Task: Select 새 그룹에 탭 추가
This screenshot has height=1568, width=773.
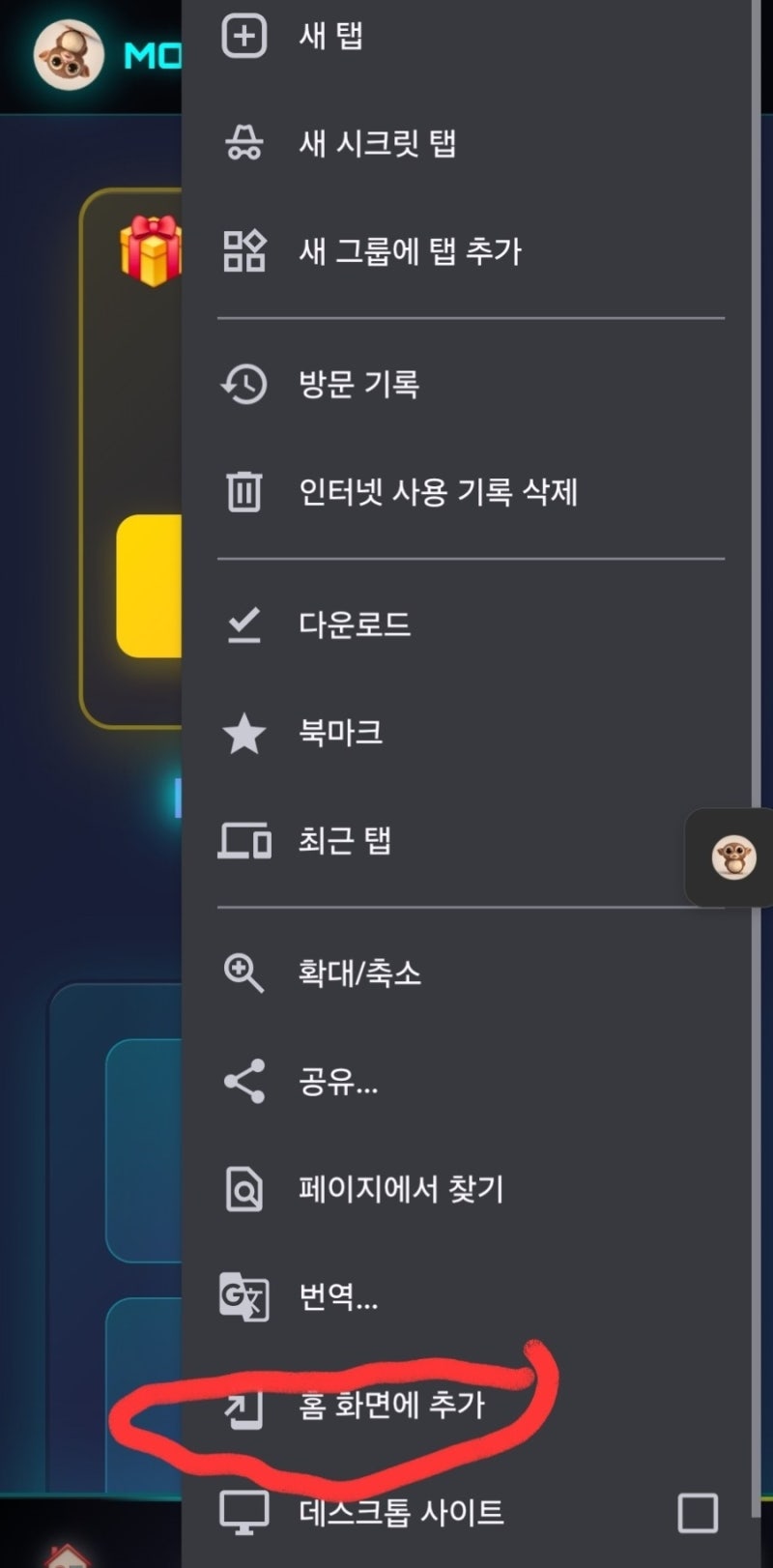Action: (467, 251)
